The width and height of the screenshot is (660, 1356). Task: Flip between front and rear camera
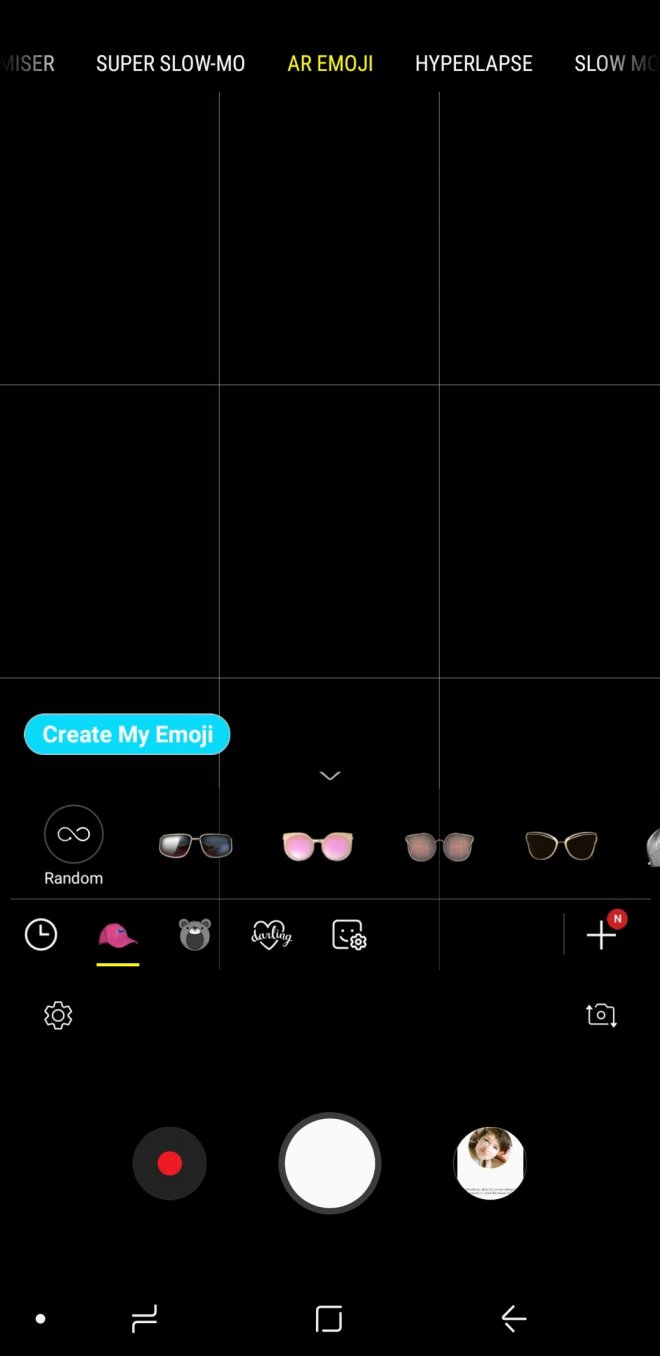(601, 1016)
